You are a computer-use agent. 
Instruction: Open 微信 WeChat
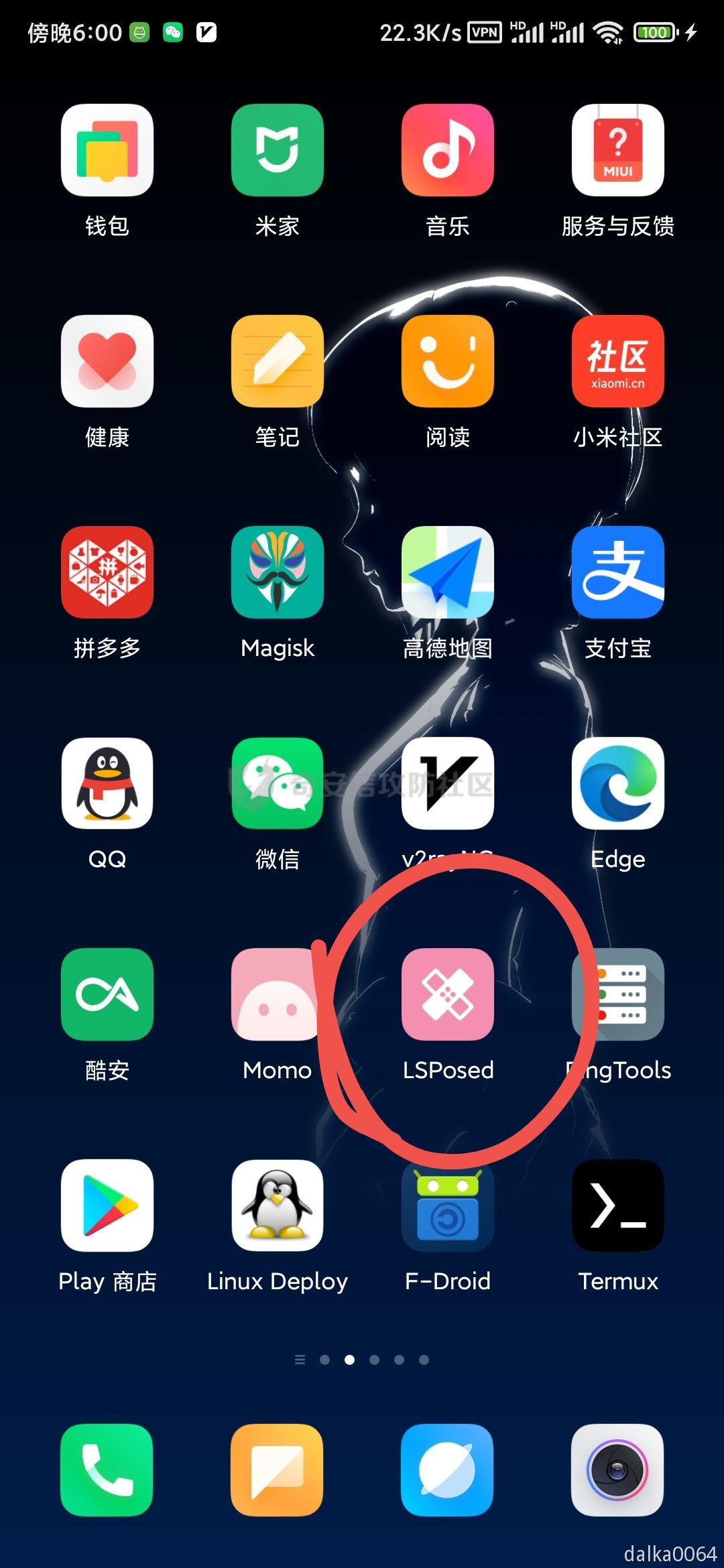[277, 783]
